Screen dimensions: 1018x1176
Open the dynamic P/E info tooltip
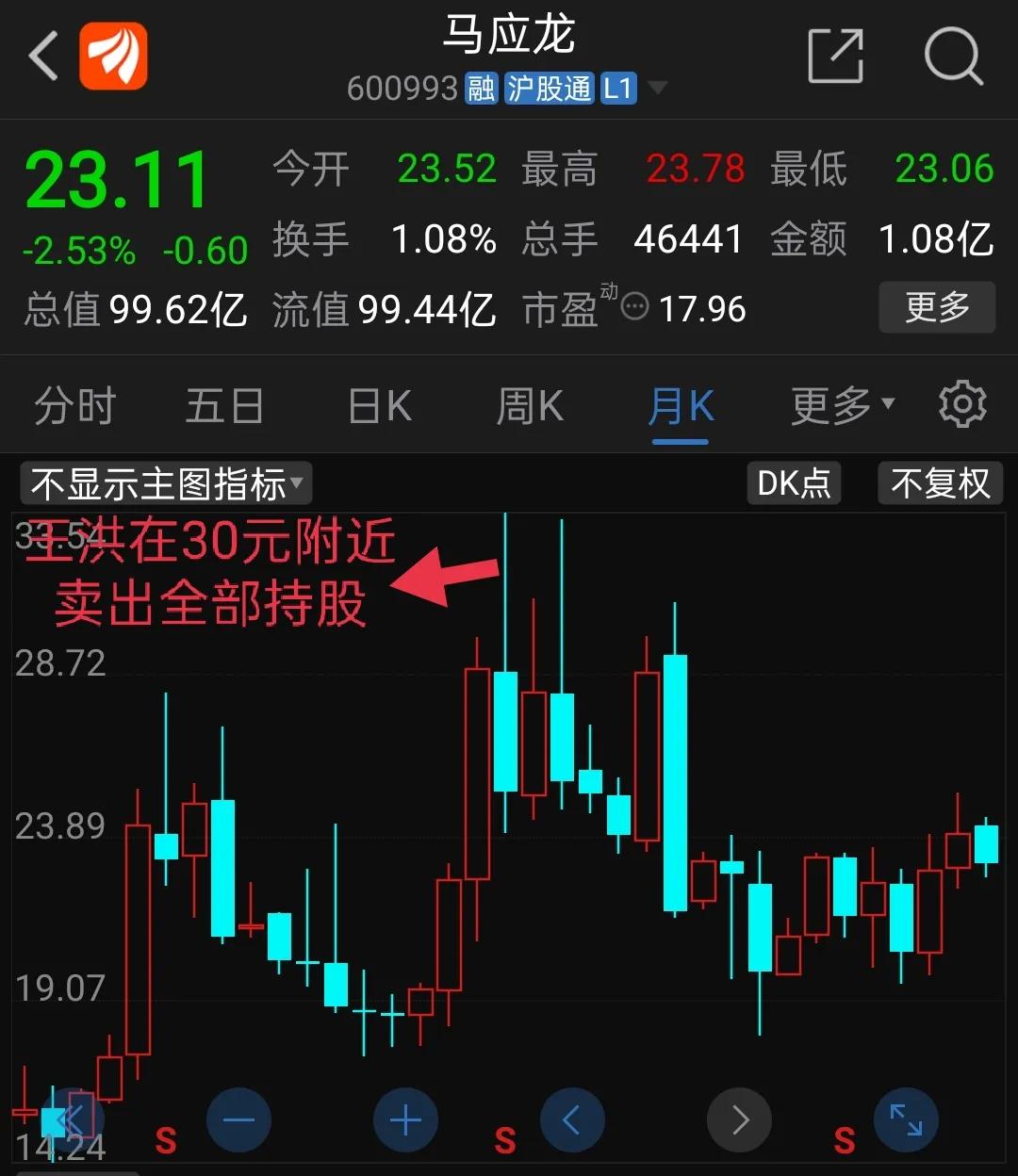pos(633,307)
